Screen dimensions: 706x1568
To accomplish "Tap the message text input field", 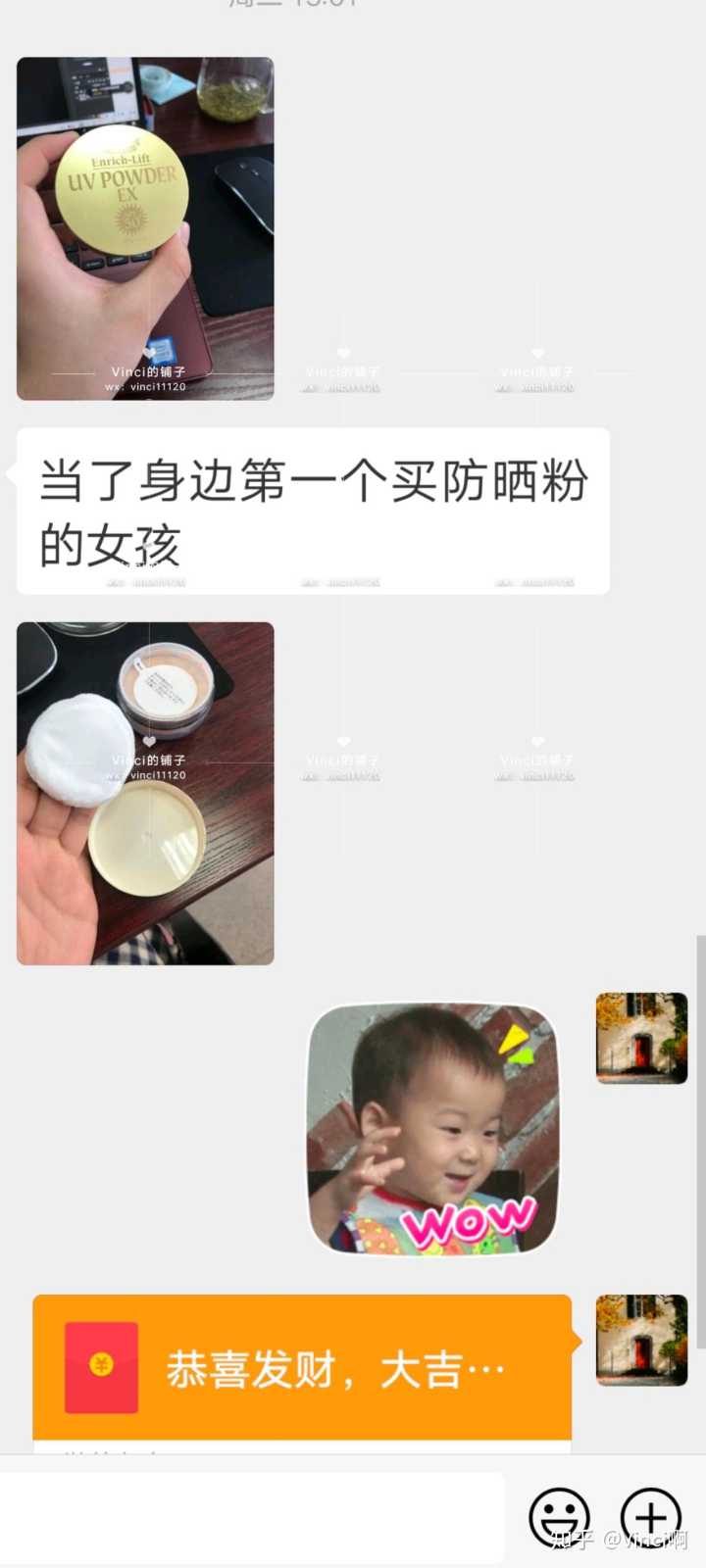I will [x=251, y=1516].
